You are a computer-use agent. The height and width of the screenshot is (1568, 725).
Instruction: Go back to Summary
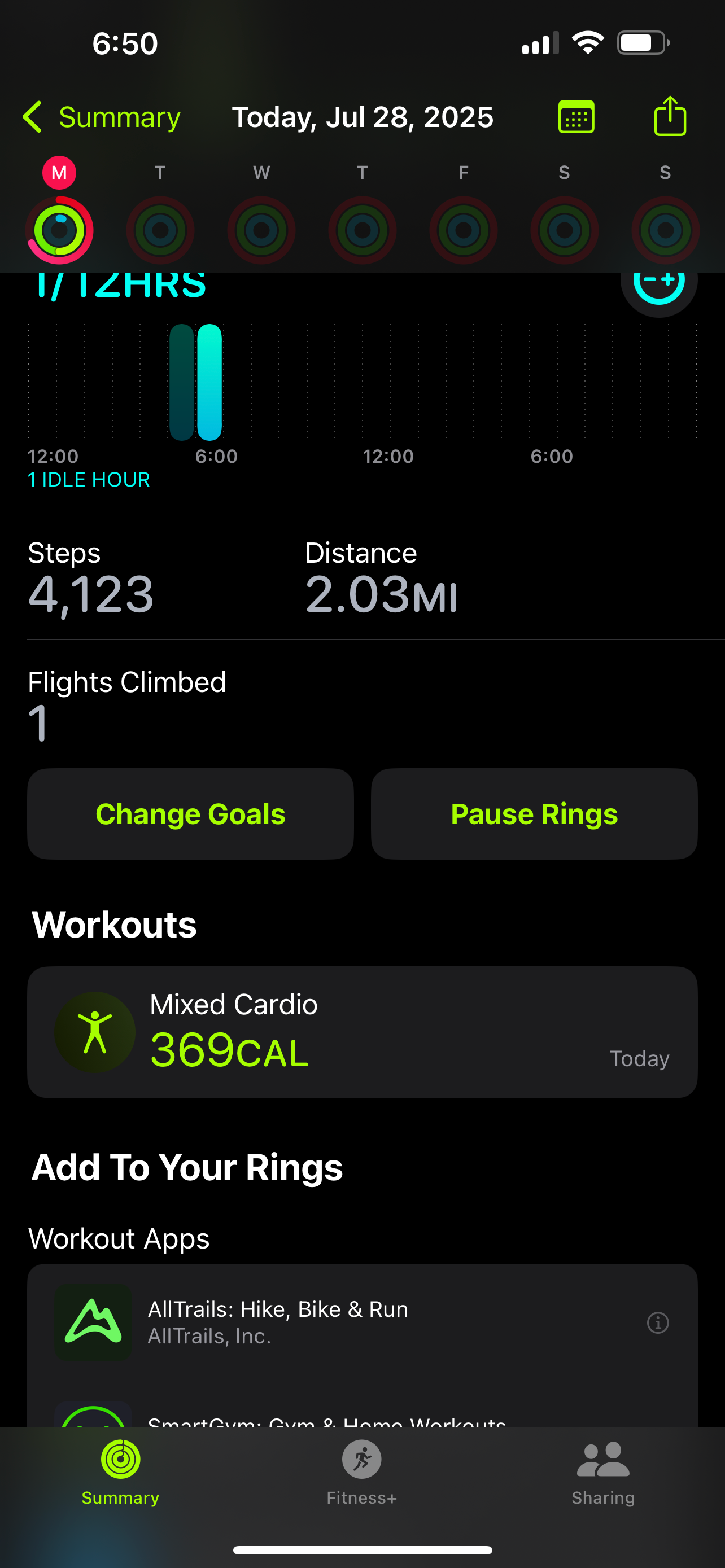coord(102,117)
